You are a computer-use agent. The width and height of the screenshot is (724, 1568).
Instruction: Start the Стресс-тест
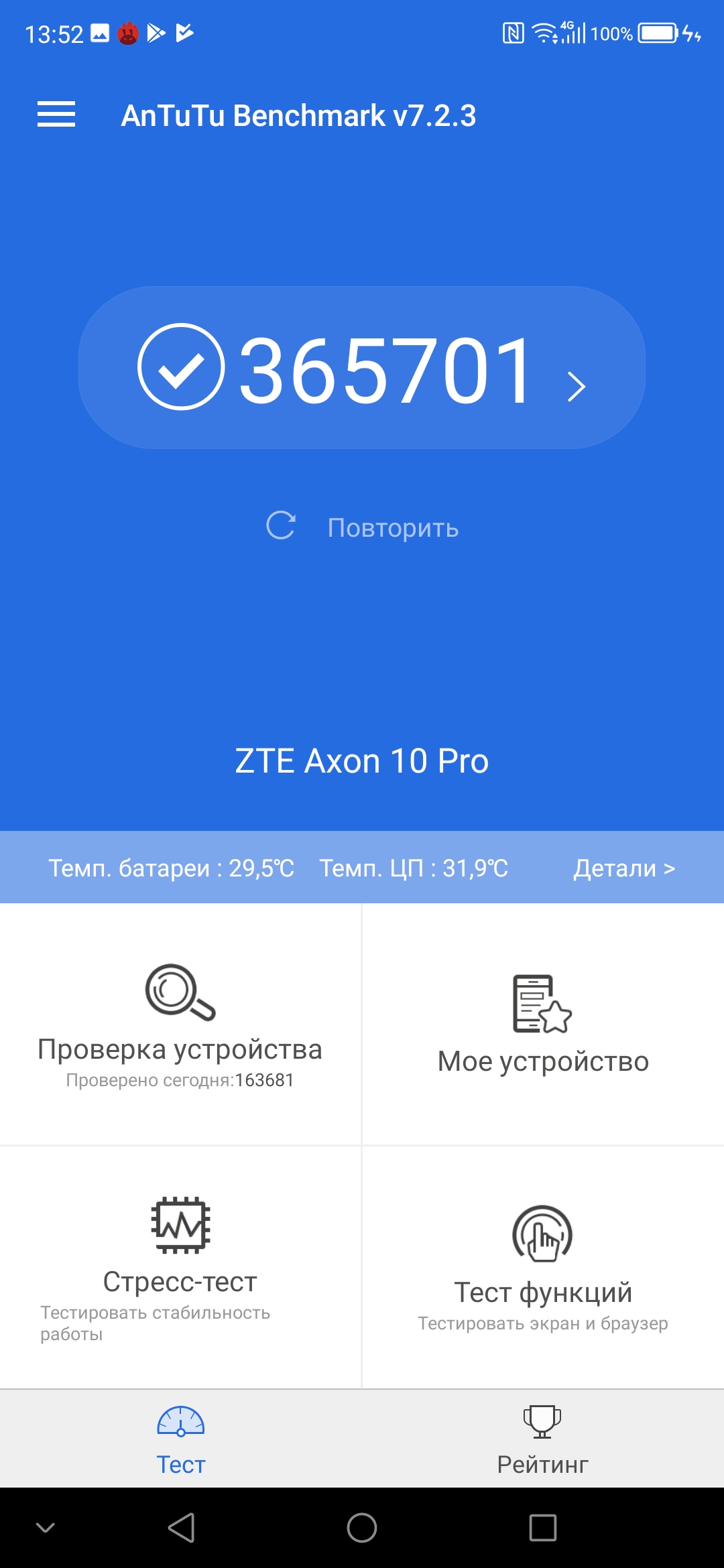pyautogui.click(x=180, y=1266)
